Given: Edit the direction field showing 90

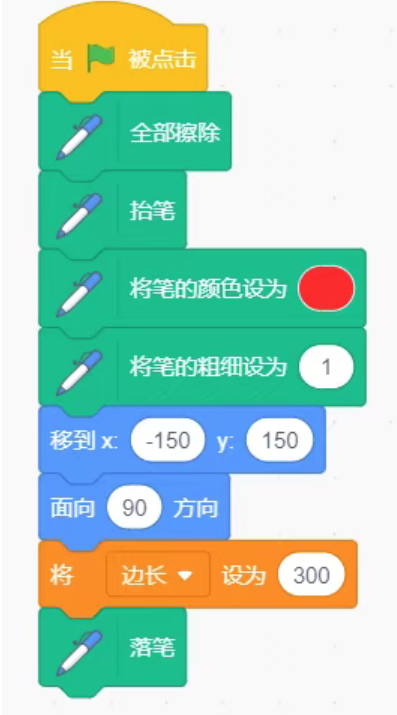Looking at the screenshot, I should [x=134, y=507].
